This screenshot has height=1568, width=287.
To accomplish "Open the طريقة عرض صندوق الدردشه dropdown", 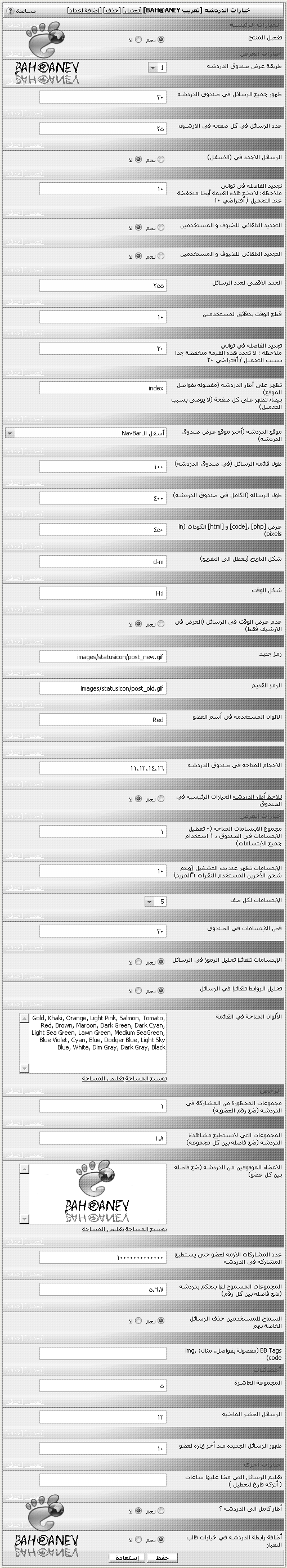I will click(157, 68).
